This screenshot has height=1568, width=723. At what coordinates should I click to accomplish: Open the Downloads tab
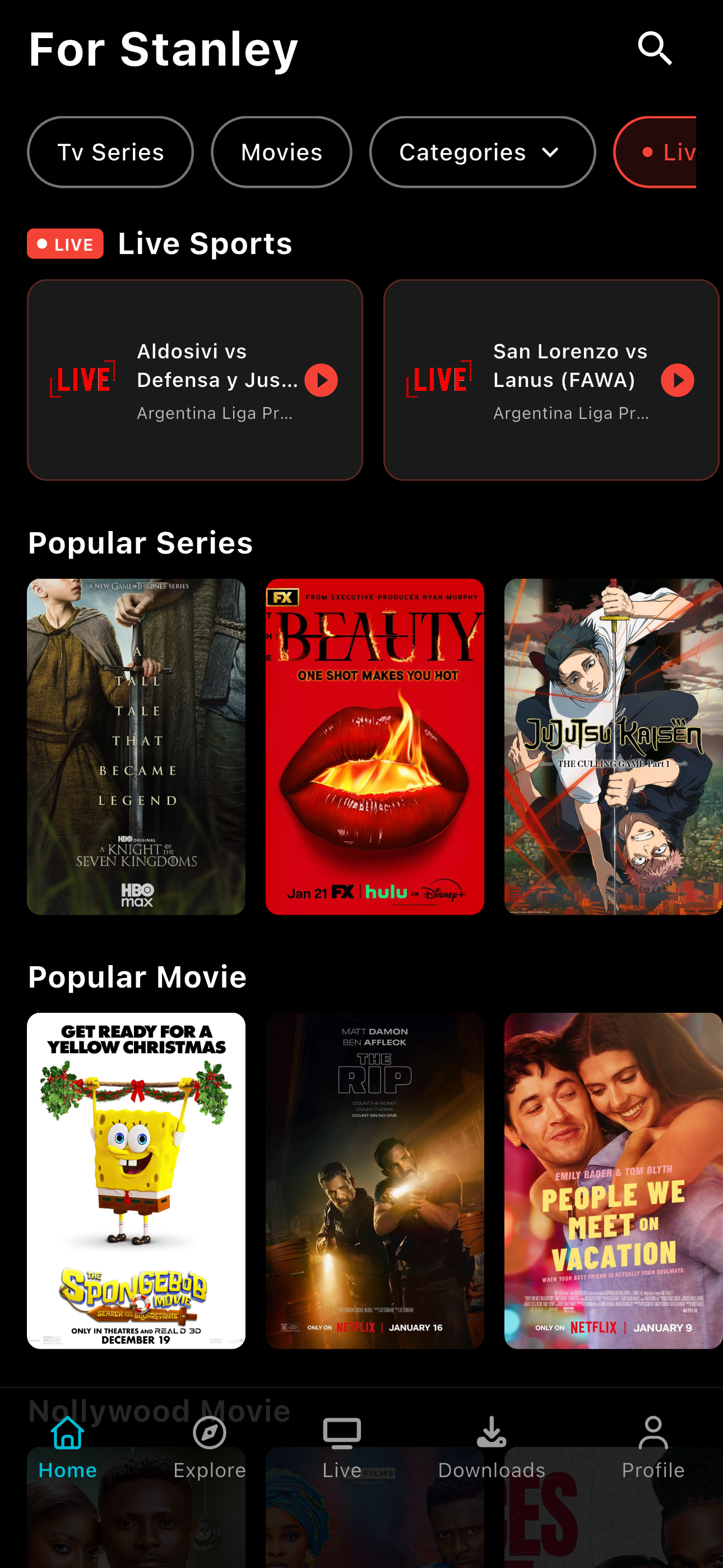pyautogui.click(x=491, y=1447)
